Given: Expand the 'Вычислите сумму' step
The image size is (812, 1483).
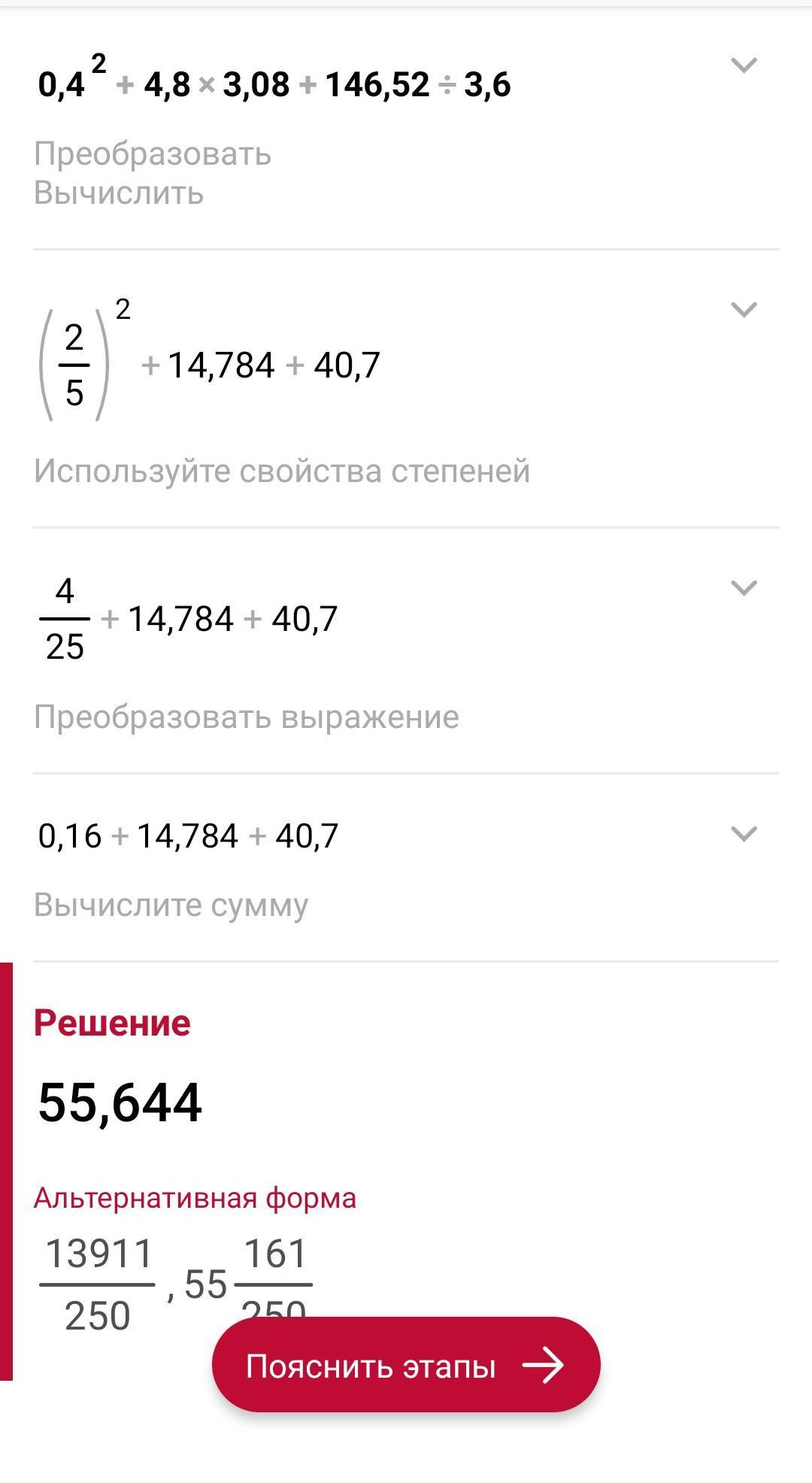Looking at the screenshot, I should pyautogui.click(x=744, y=833).
